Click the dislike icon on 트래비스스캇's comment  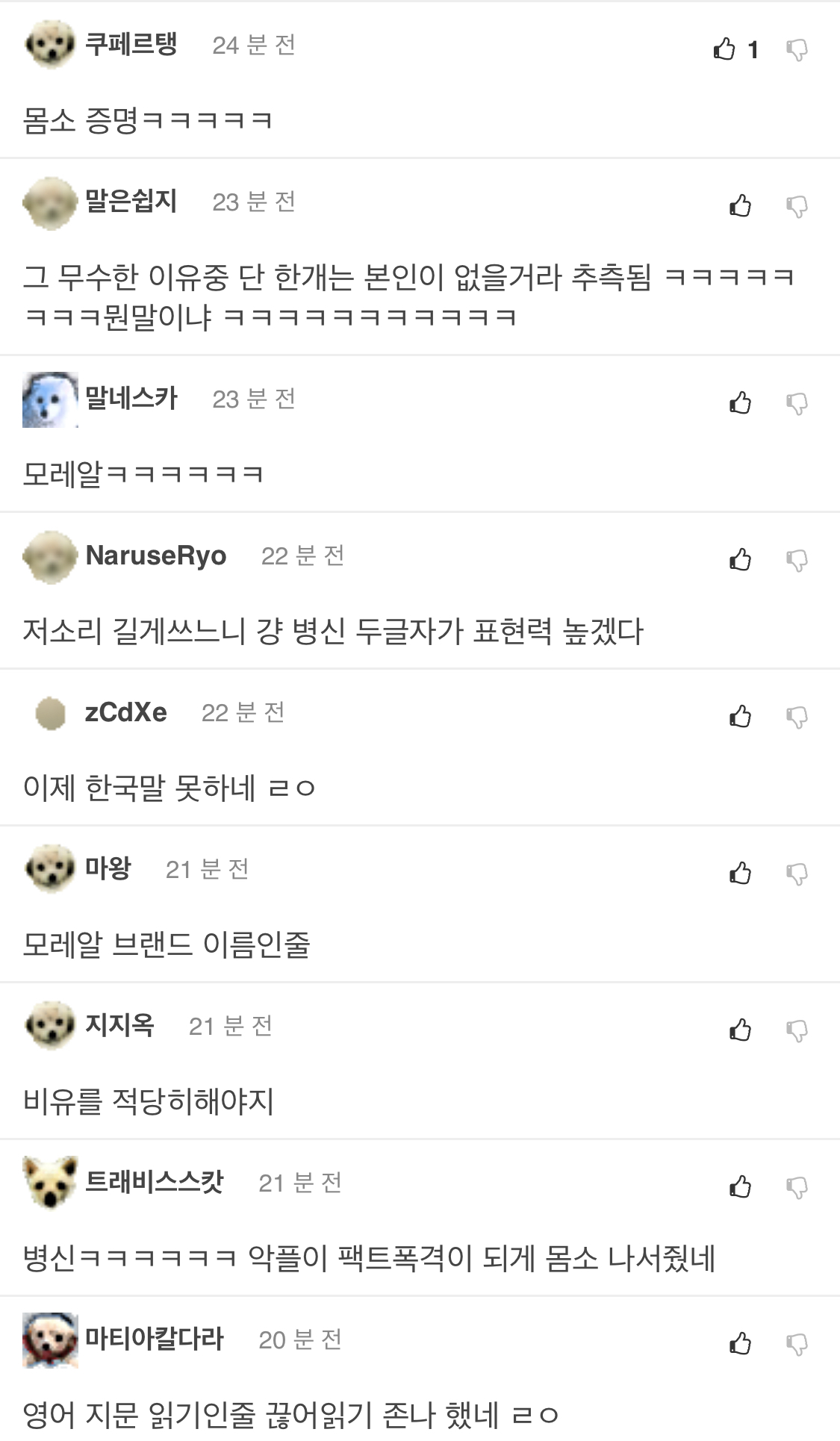797,1187
